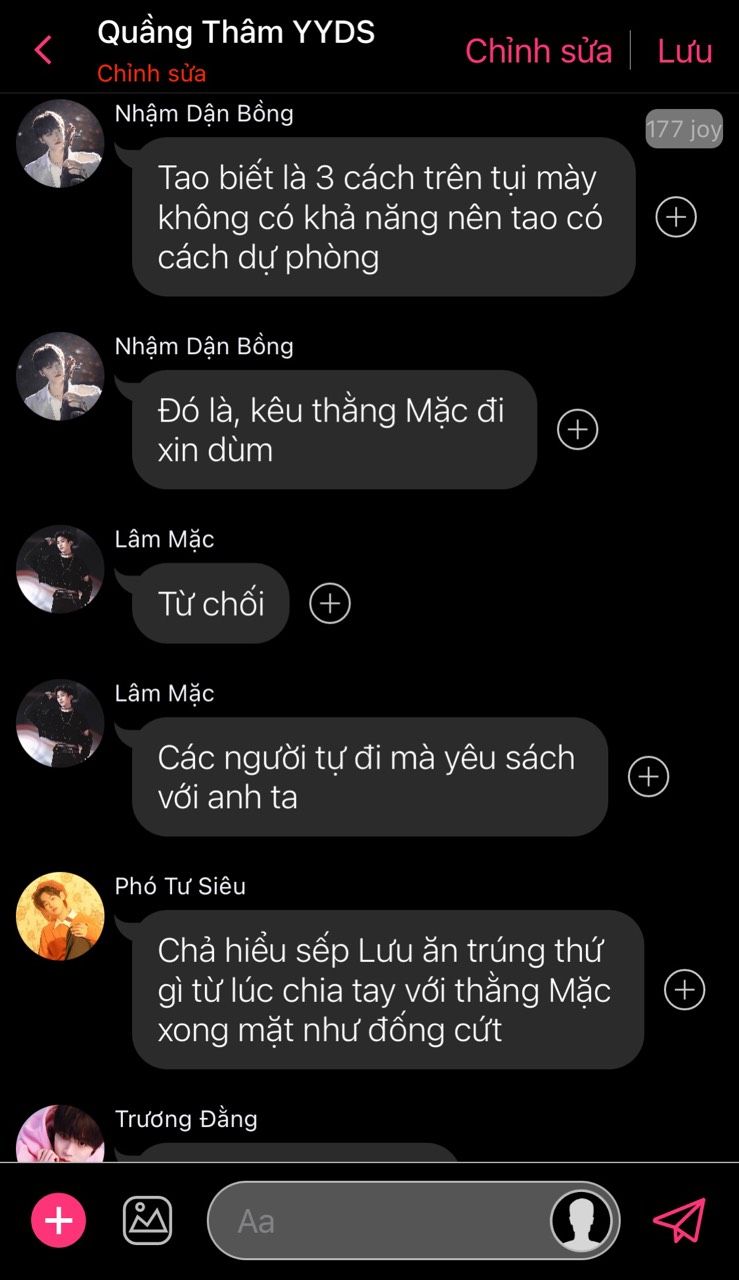This screenshot has height=1280, width=739.
Task: Tap the plus beside 'Đó là, kêu thằng Mặc' message
Action: point(577,430)
